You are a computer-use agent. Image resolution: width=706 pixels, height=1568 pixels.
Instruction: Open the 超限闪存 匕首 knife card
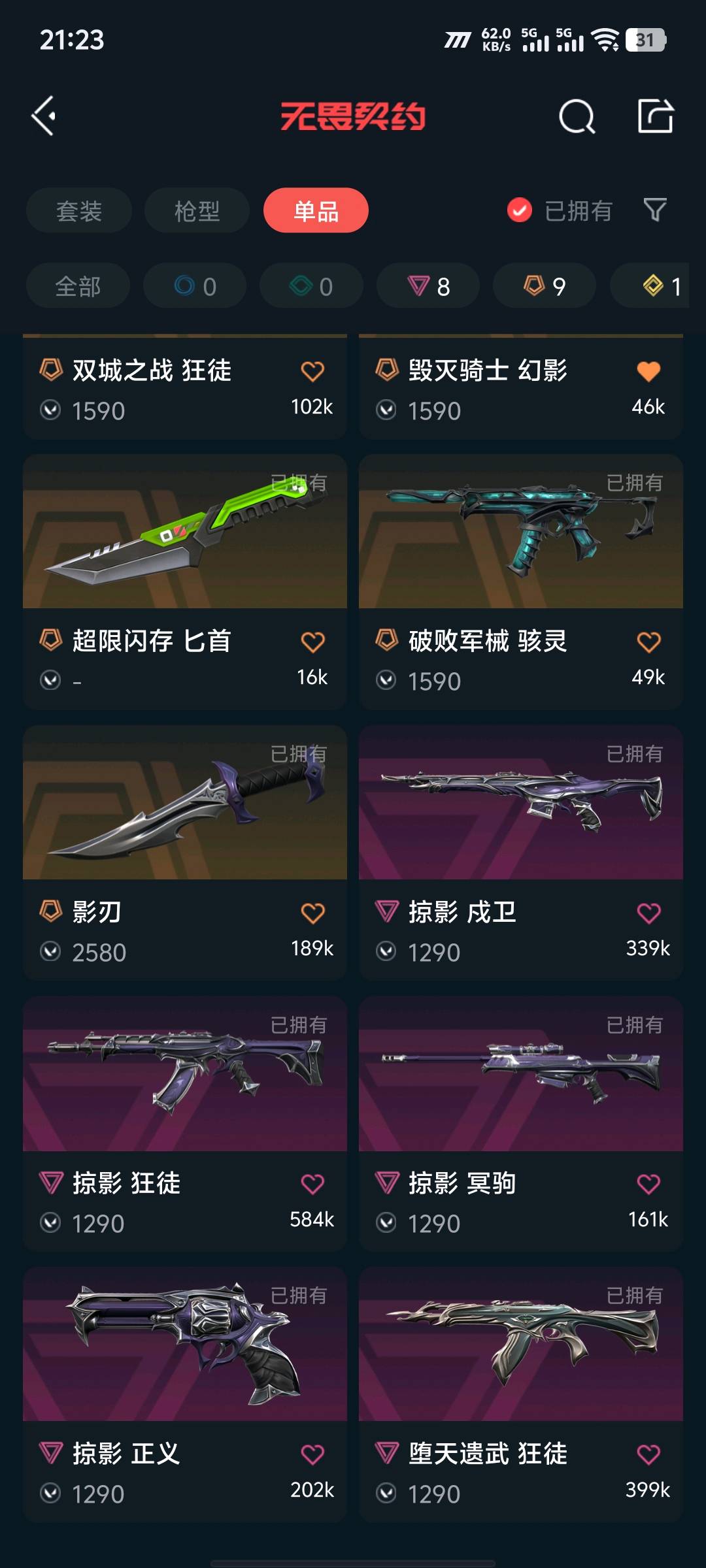(185, 582)
